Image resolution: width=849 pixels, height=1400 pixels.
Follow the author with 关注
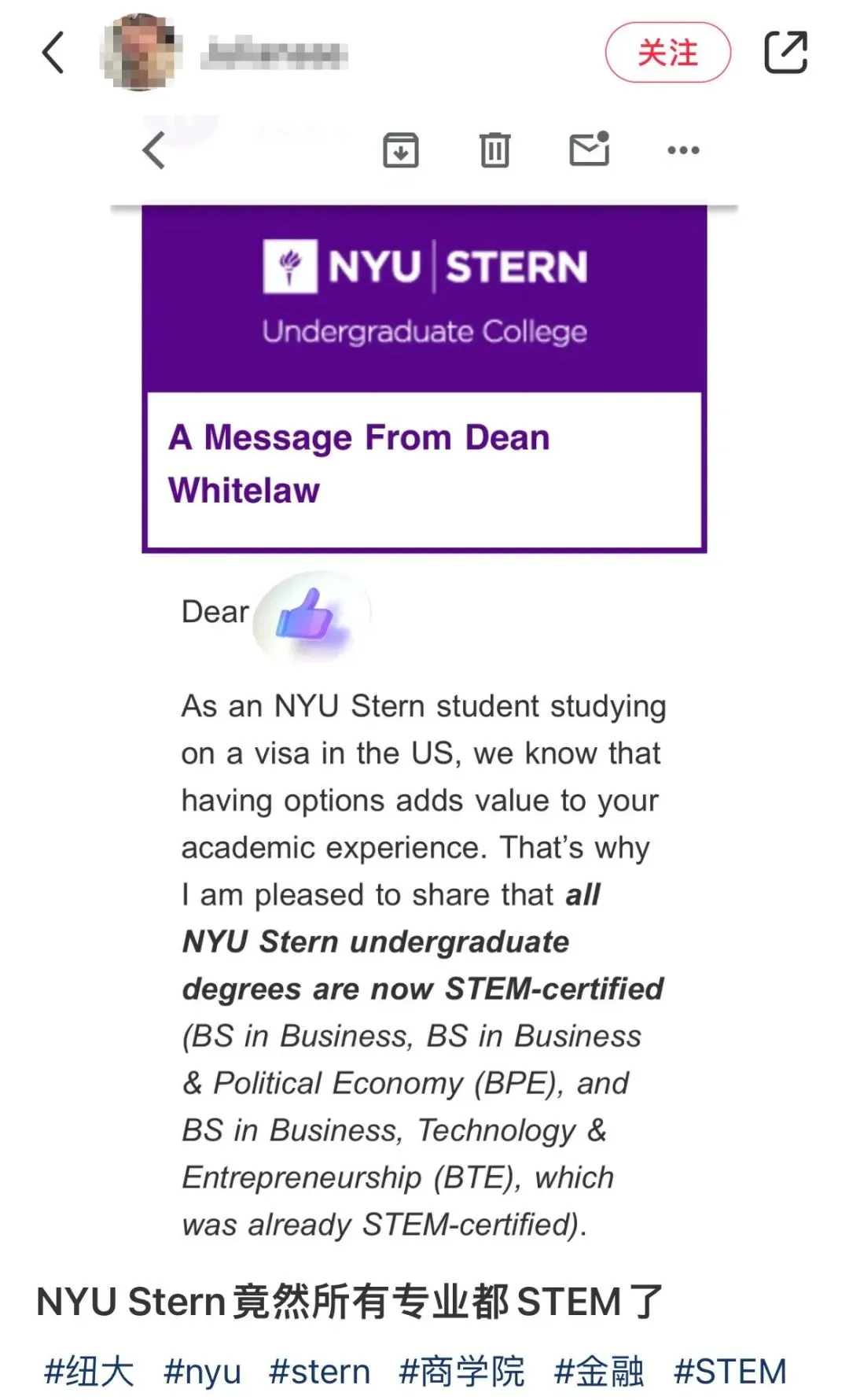click(x=667, y=53)
